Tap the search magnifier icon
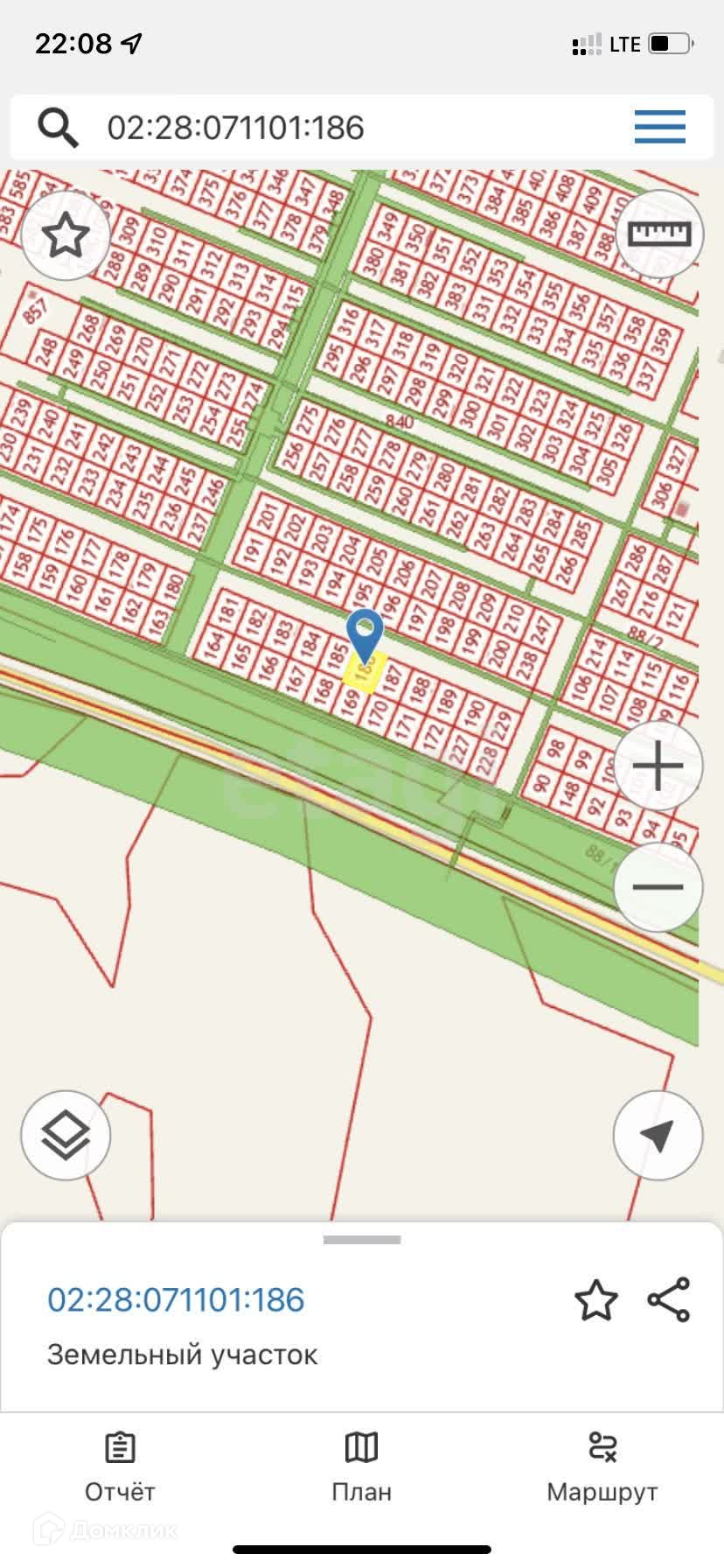The image size is (724, 1568). (x=58, y=128)
